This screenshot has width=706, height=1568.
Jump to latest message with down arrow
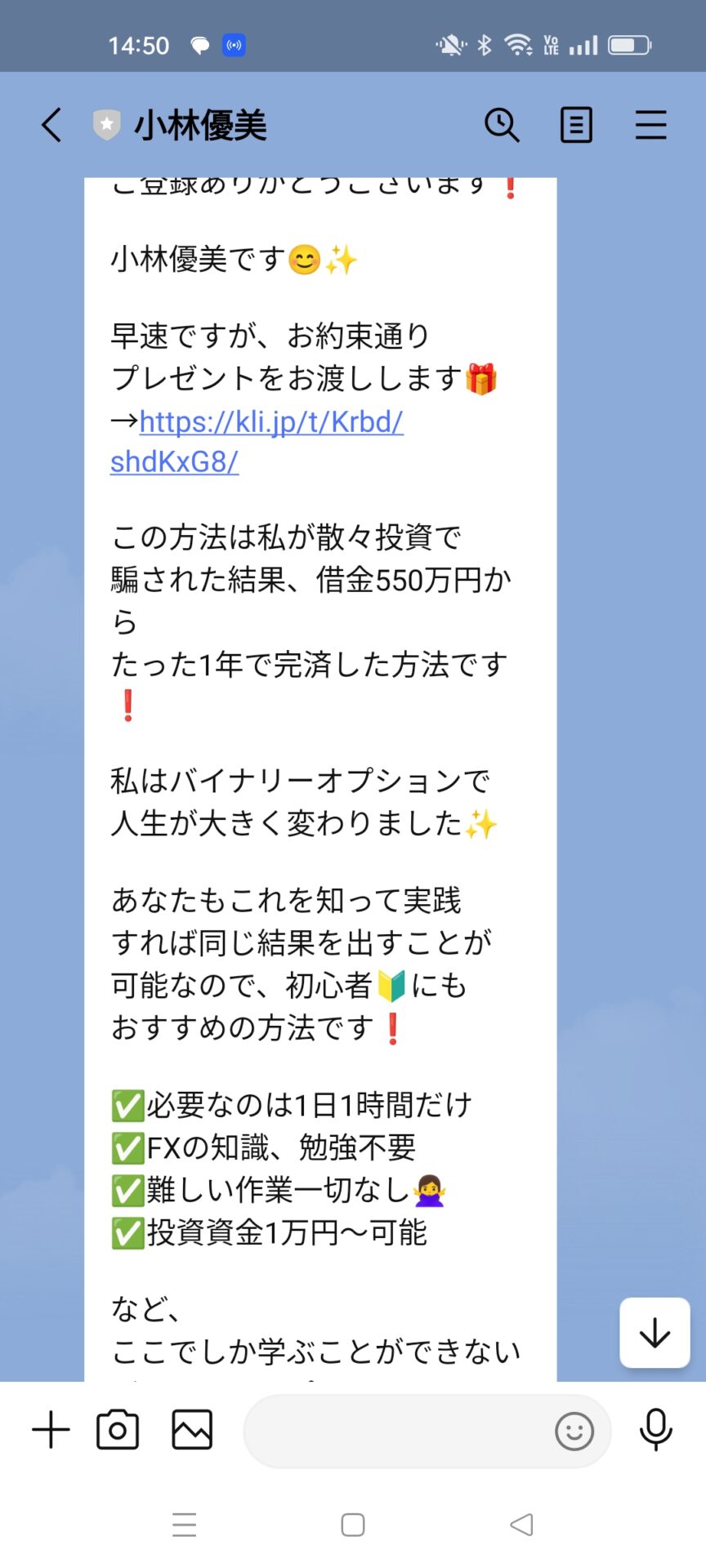pyautogui.click(x=655, y=1333)
